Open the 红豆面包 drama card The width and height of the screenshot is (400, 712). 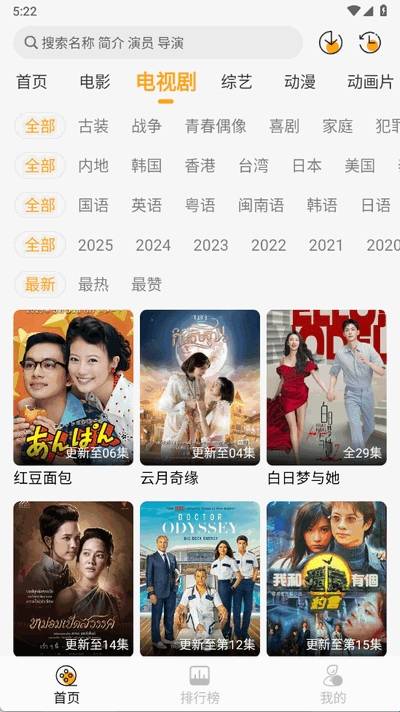(x=73, y=398)
